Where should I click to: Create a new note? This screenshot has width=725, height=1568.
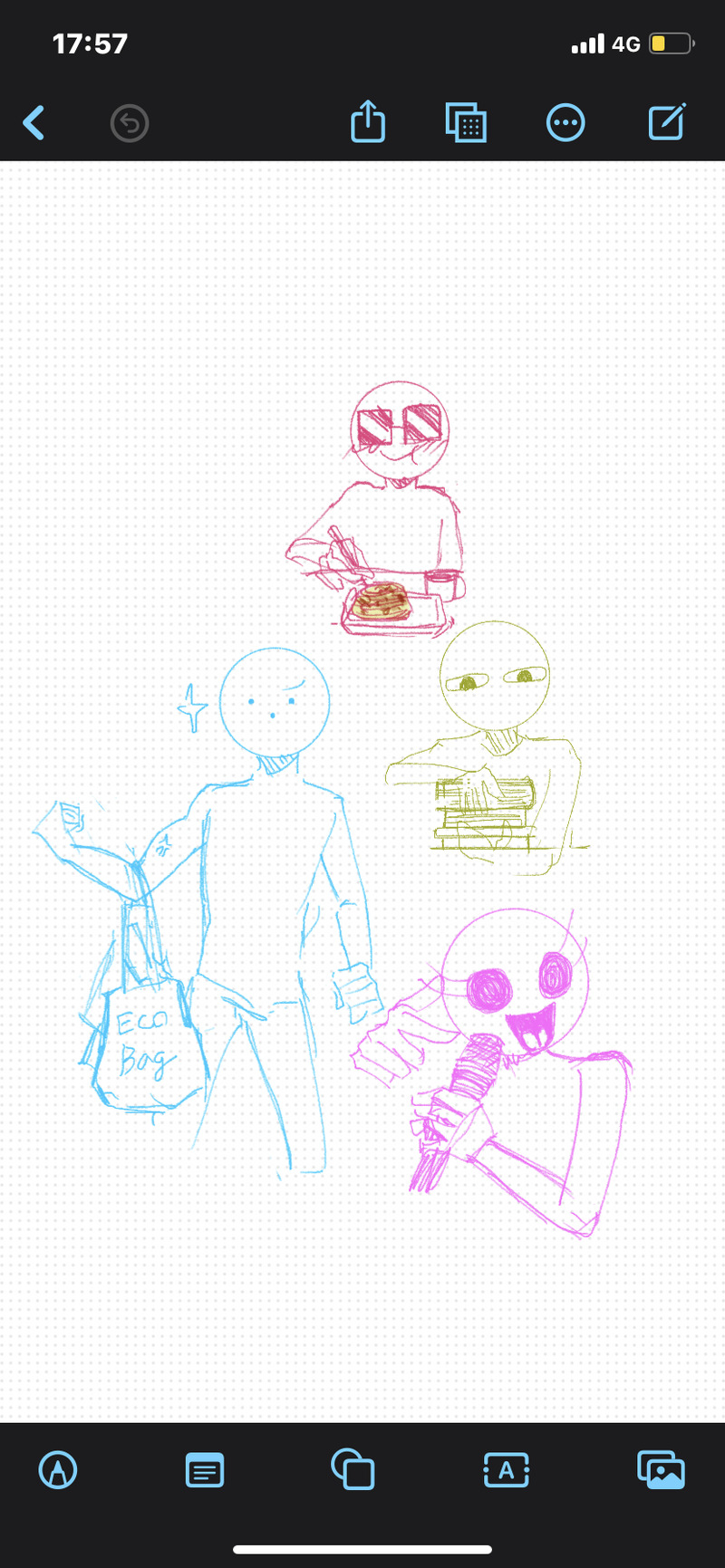pyautogui.click(x=666, y=122)
